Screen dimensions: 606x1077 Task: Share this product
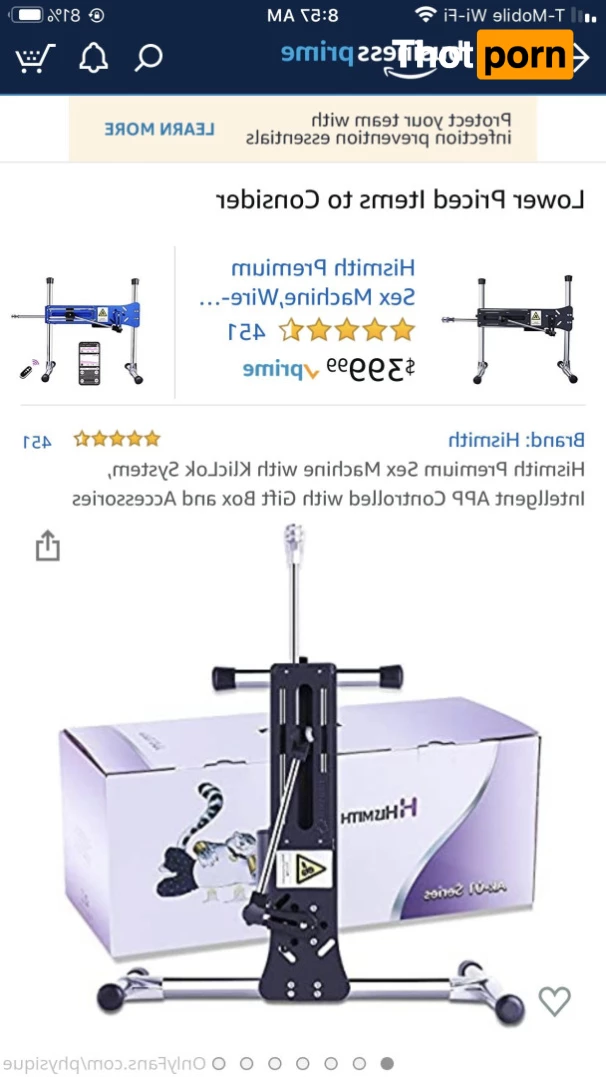tap(47, 546)
